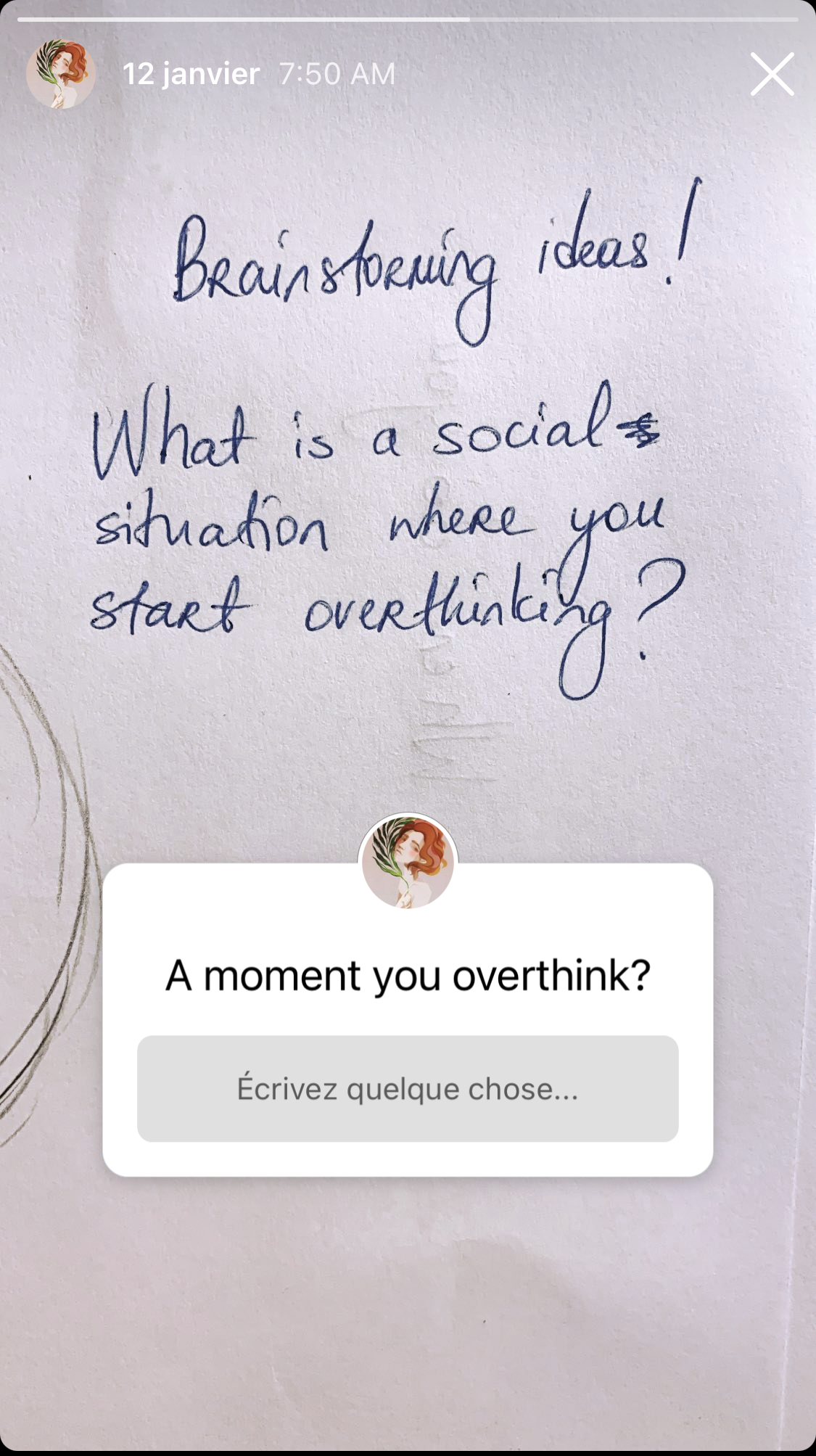This screenshot has width=816, height=1456.
Task: Tap the 'Écrivez quelque chose...' answer field
Action: pos(408,1088)
